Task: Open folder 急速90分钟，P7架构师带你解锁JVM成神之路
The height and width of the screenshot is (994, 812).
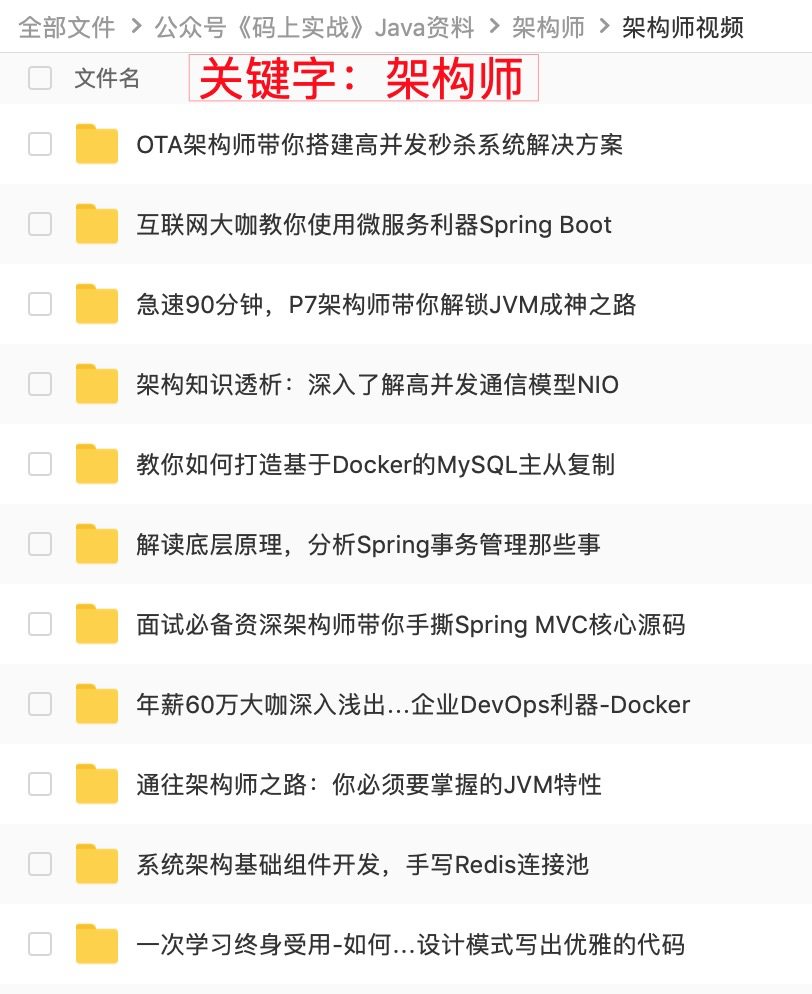Action: point(385,305)
